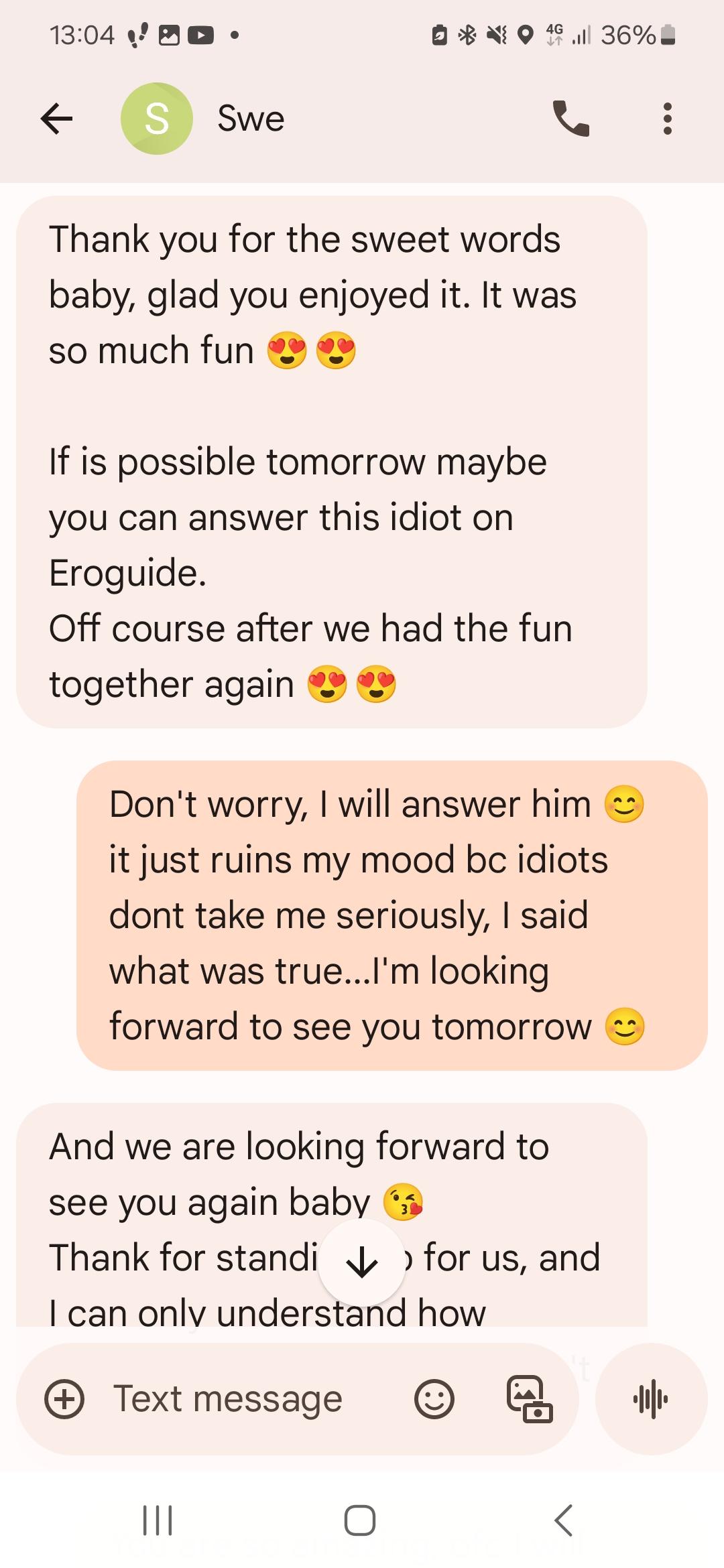This screenshot has height=1568, width=724.
Task: Open the three-dot overflow menu
Action: pos(667,119)
